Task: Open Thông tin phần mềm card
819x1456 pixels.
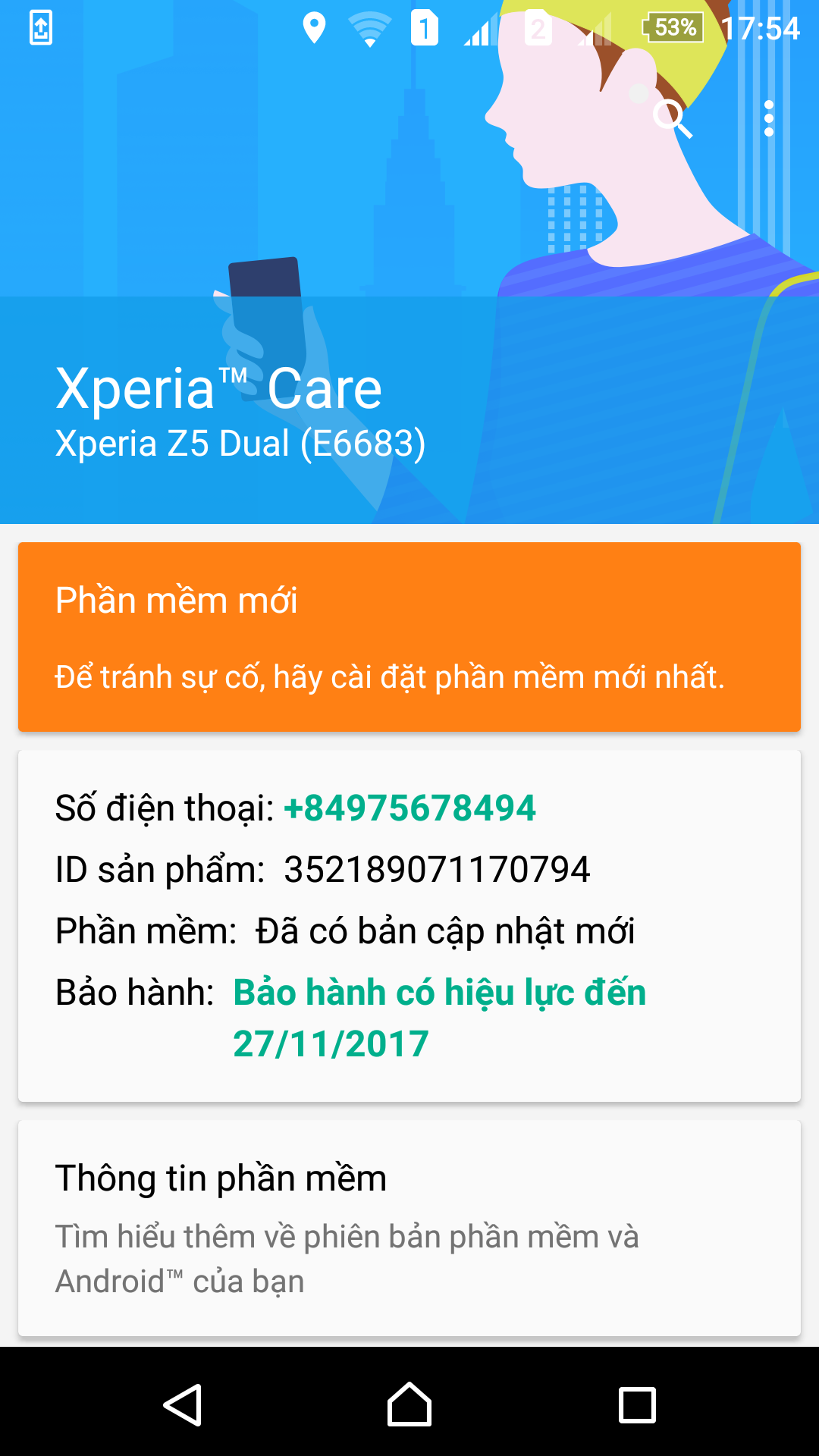Action: [x=409, y=1228]
